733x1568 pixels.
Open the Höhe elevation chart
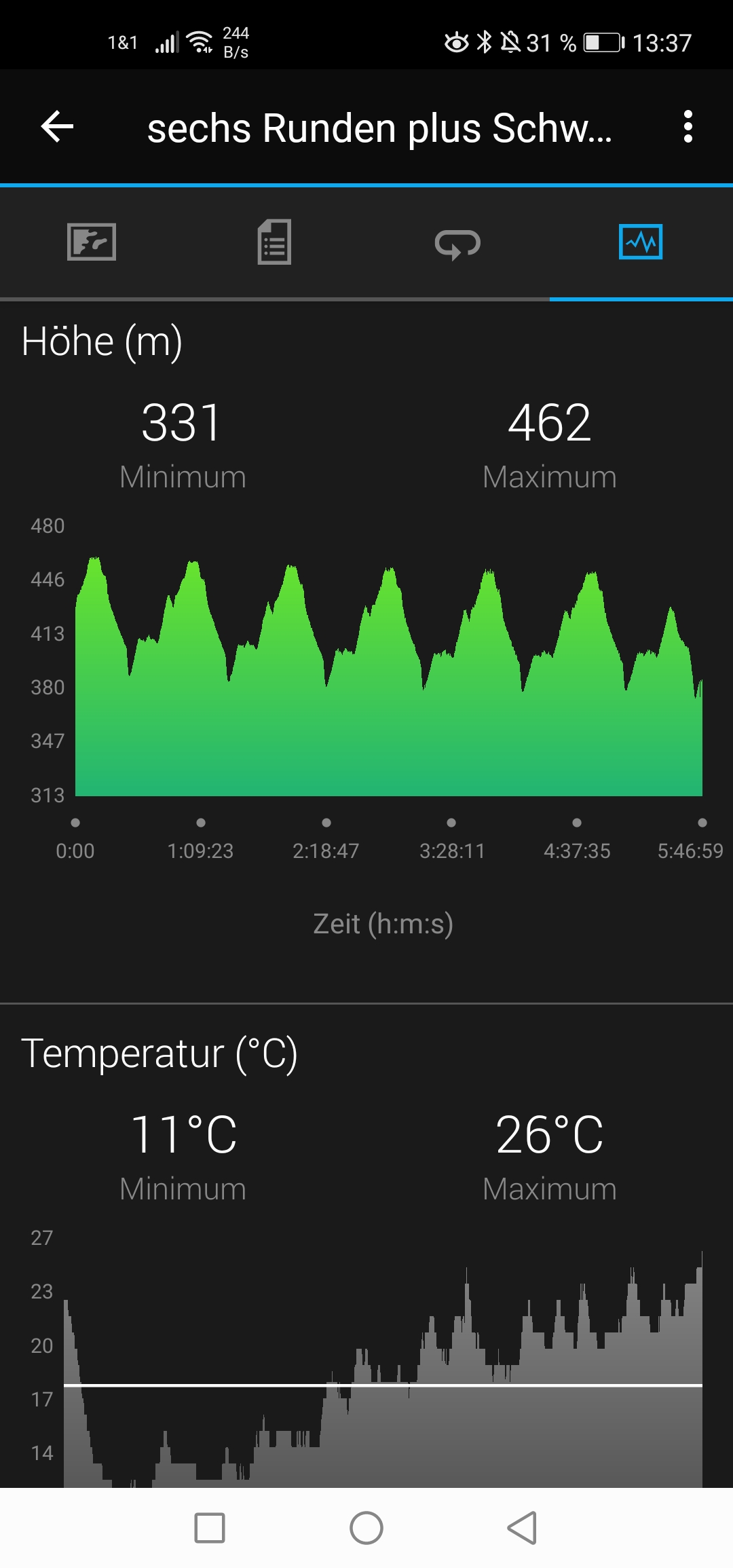(388, 679)
